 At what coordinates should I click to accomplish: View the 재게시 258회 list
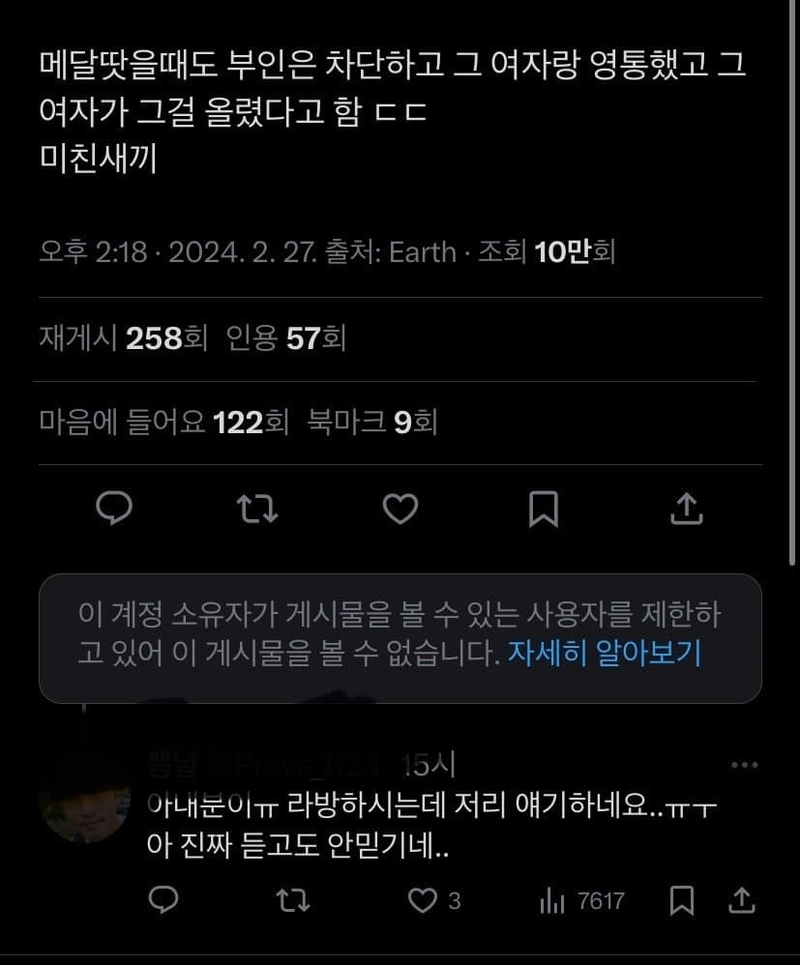pyautogui.click(x=123, y=339)
